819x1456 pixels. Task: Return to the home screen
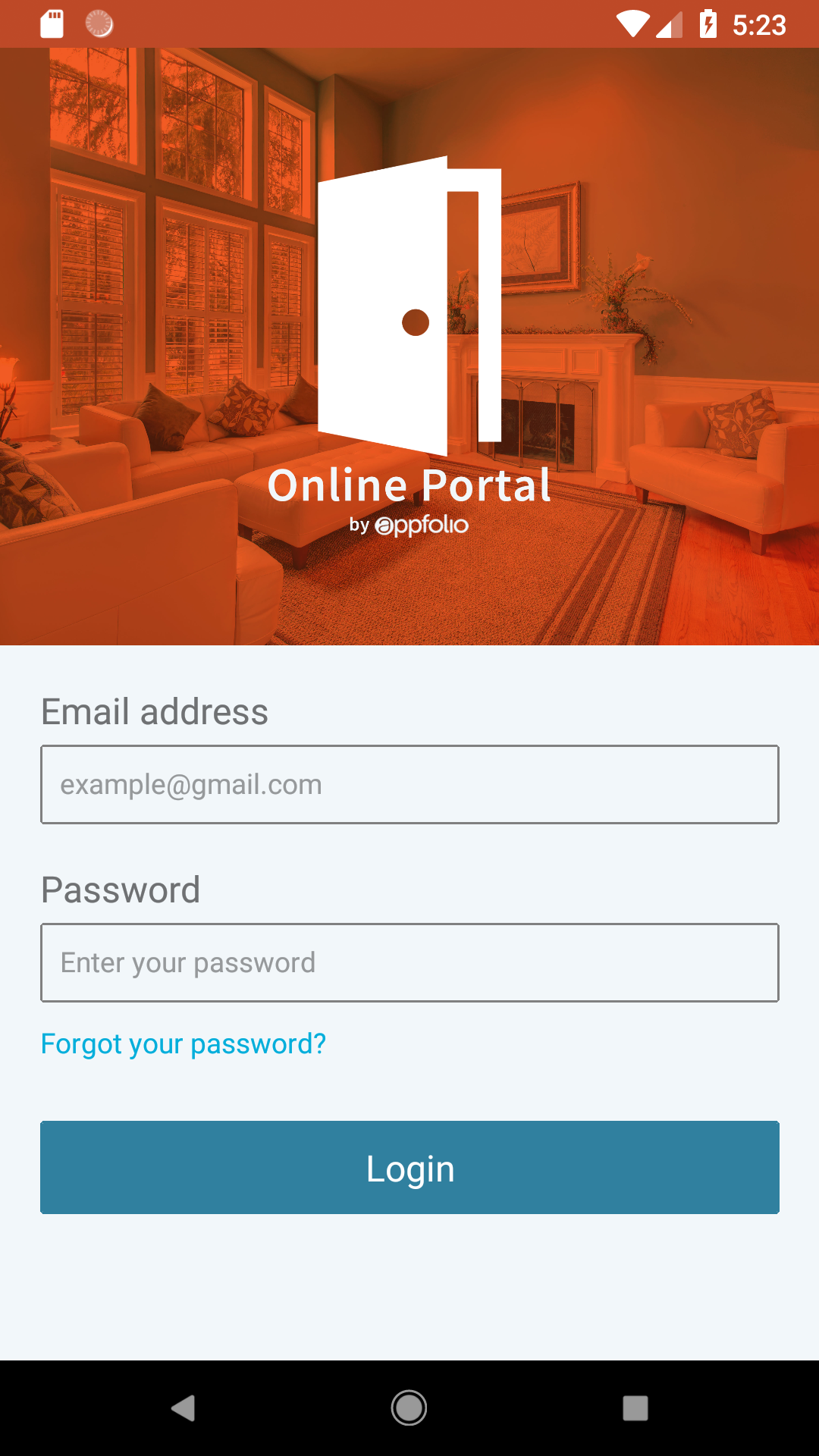click(409, 1408)
